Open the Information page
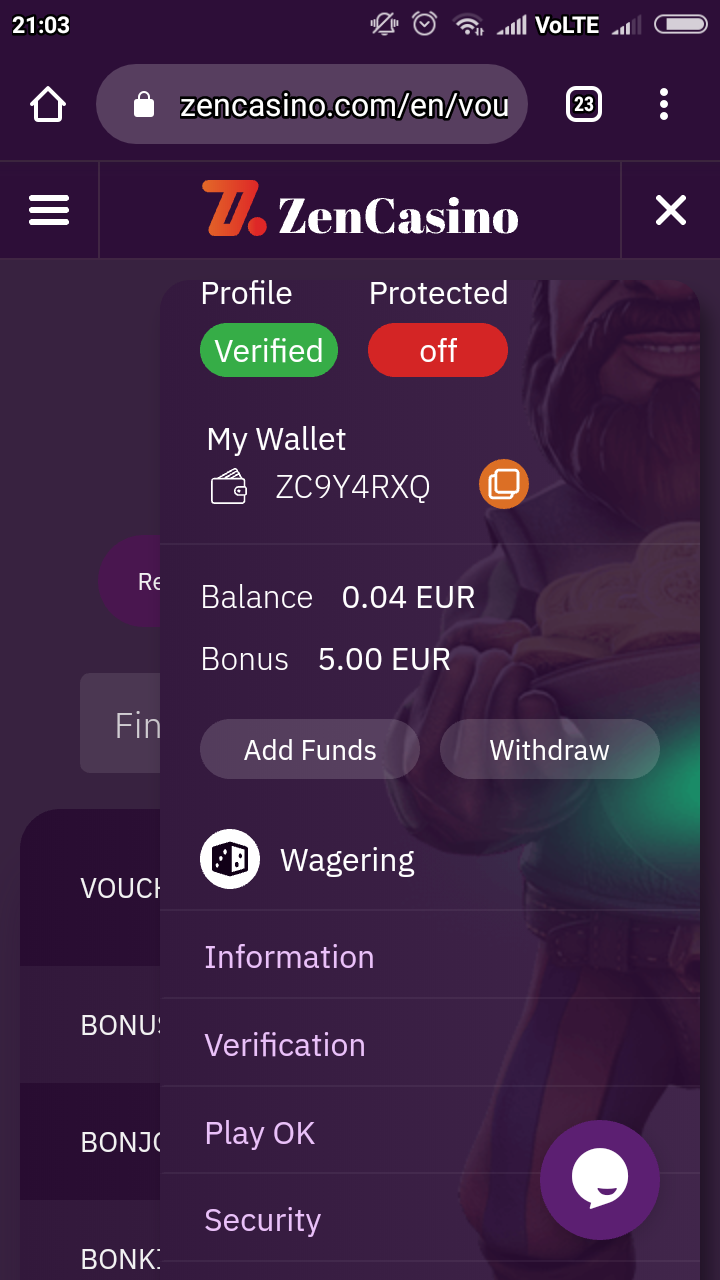 point(289,957)
